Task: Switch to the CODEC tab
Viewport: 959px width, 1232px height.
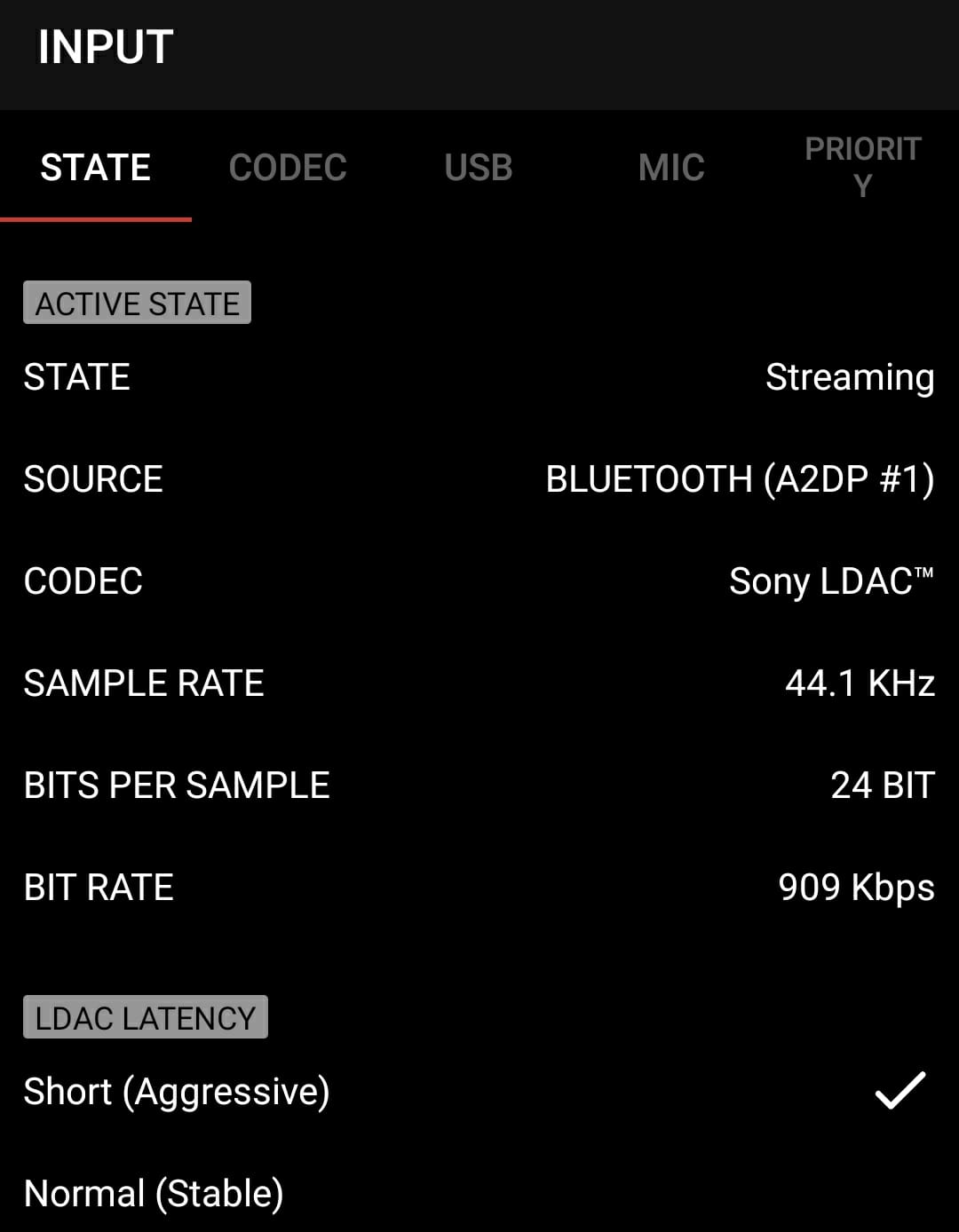Action: 288,168
